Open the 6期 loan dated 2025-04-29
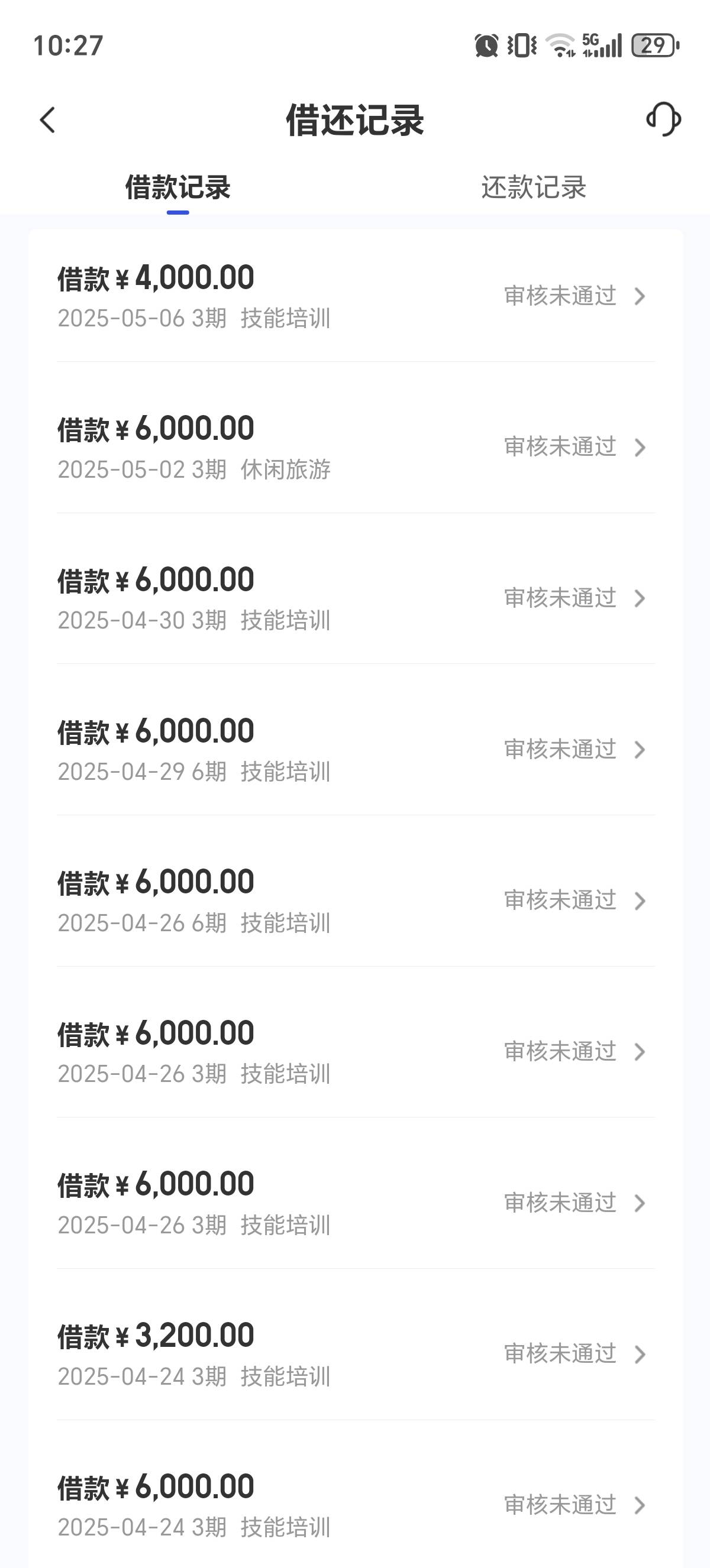 (355, 749)
